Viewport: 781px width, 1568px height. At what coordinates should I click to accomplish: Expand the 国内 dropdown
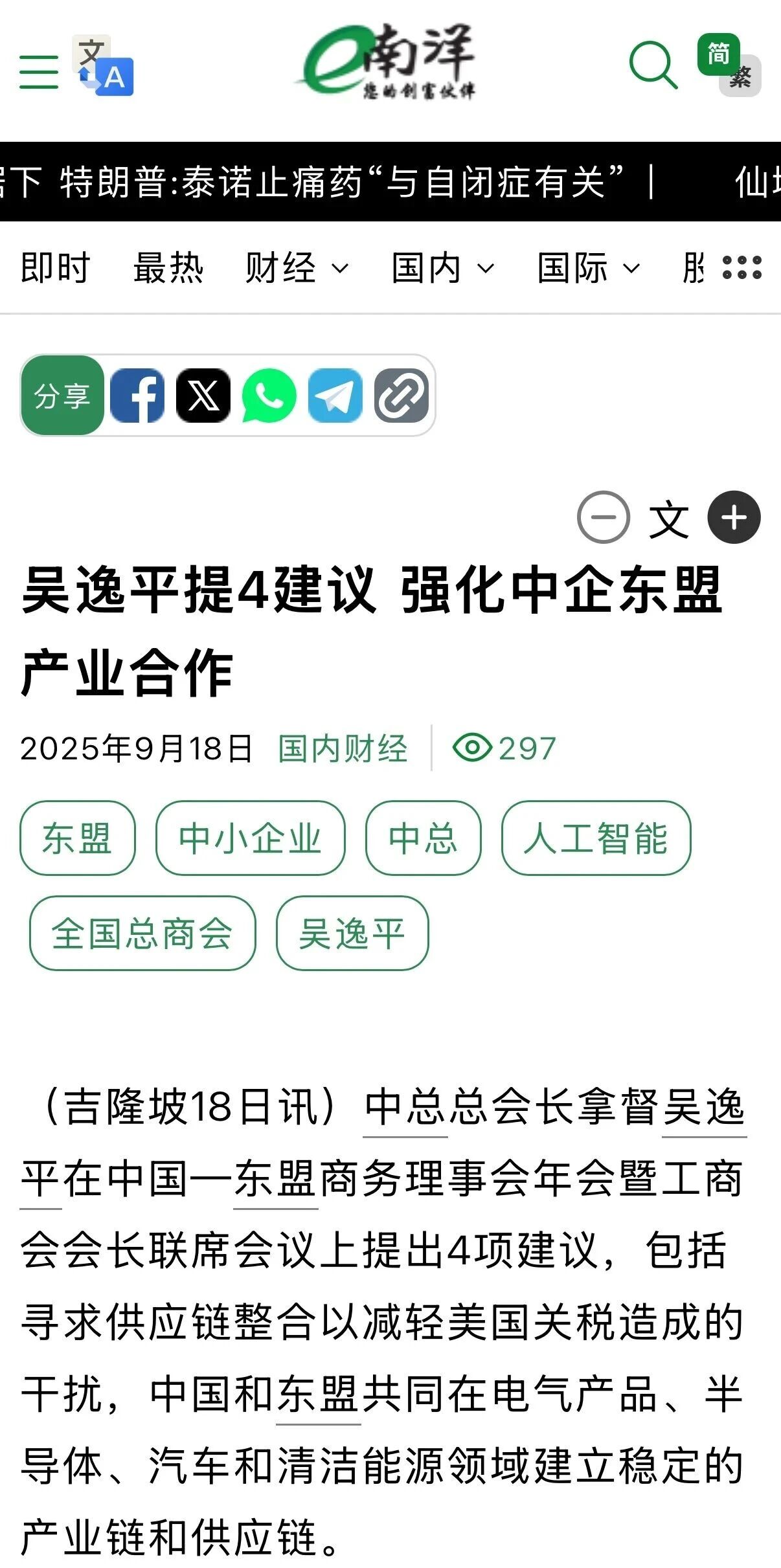point(442,268)
